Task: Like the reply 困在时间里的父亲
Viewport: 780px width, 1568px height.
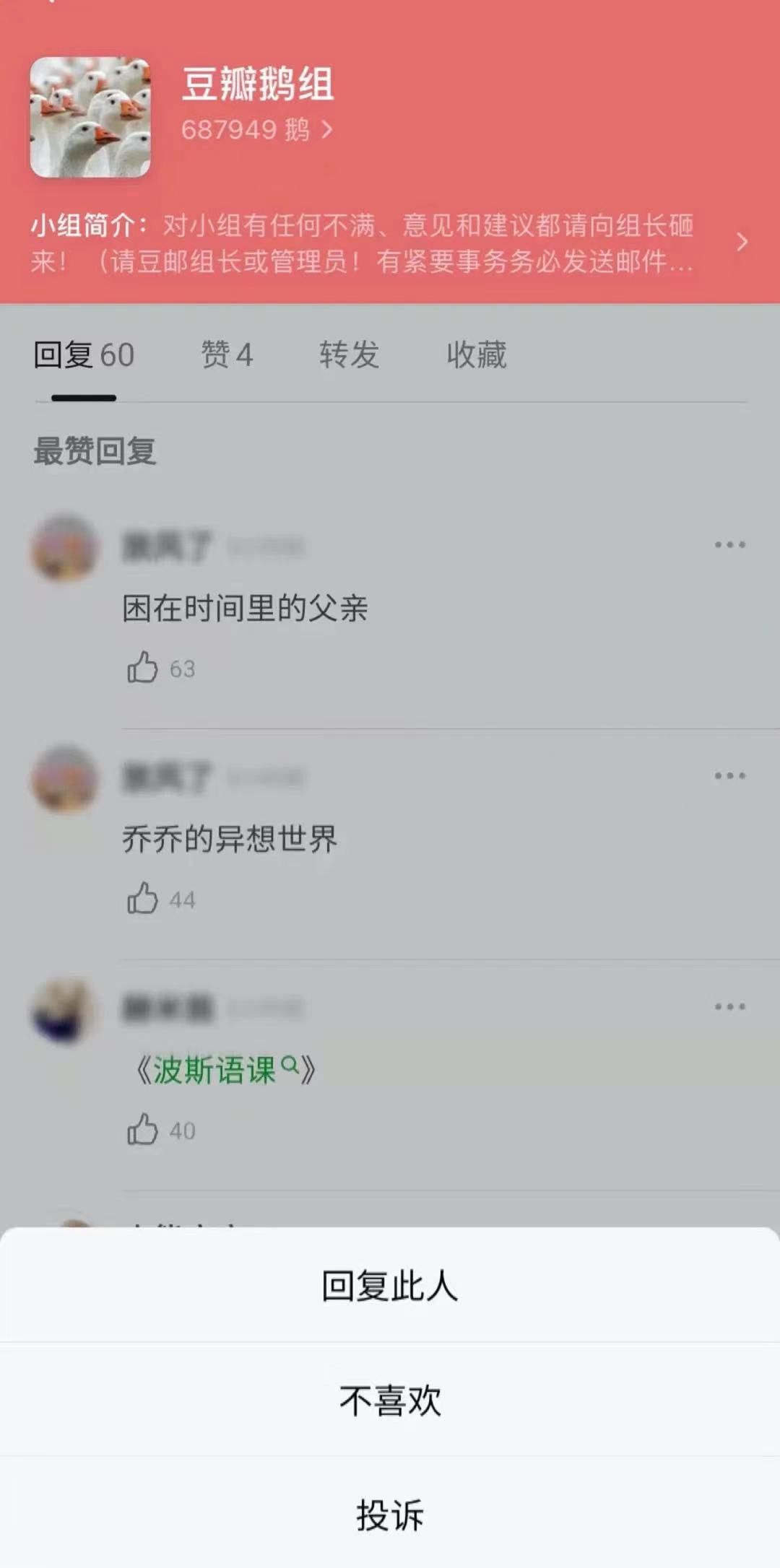Action: pos(142,668)
